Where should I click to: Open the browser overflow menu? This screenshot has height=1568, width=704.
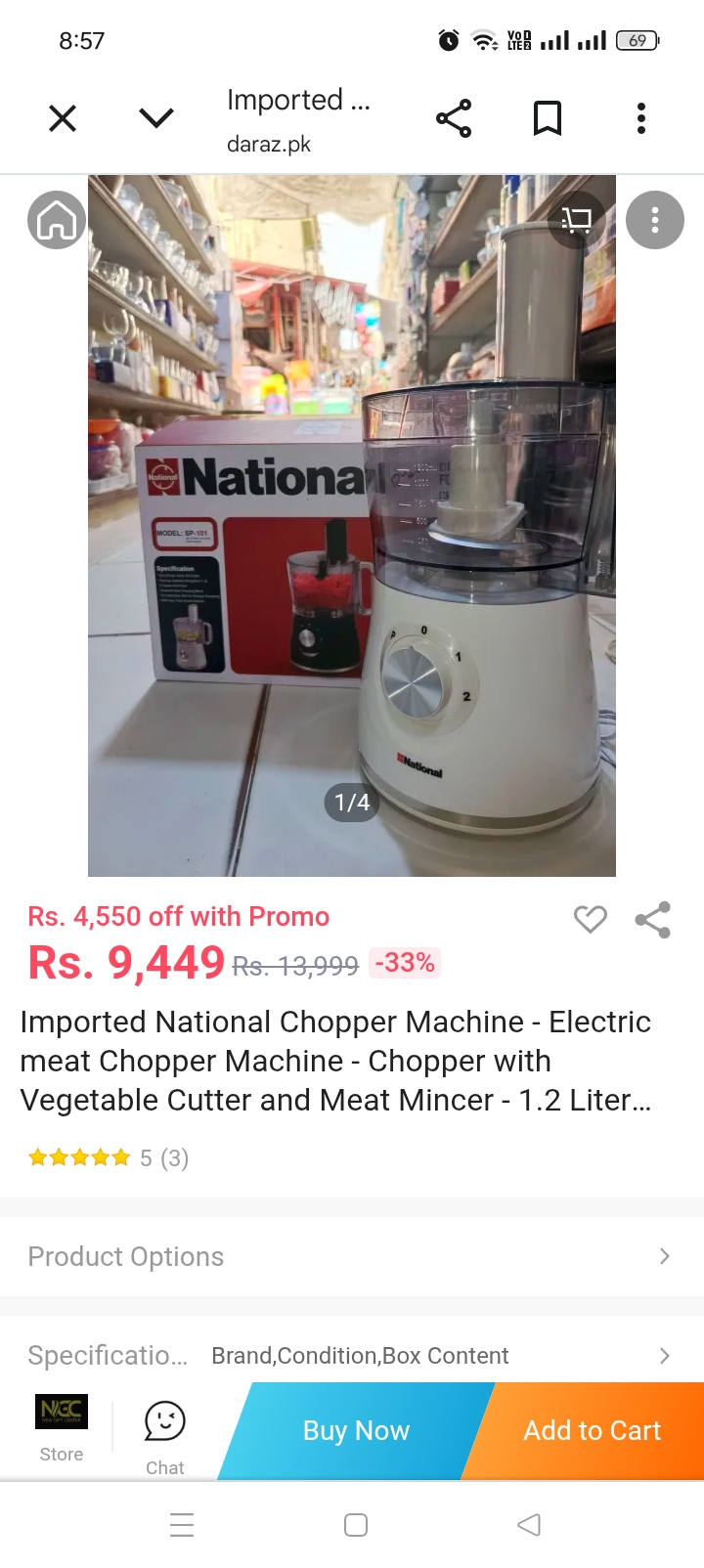(x=641, y=118)
